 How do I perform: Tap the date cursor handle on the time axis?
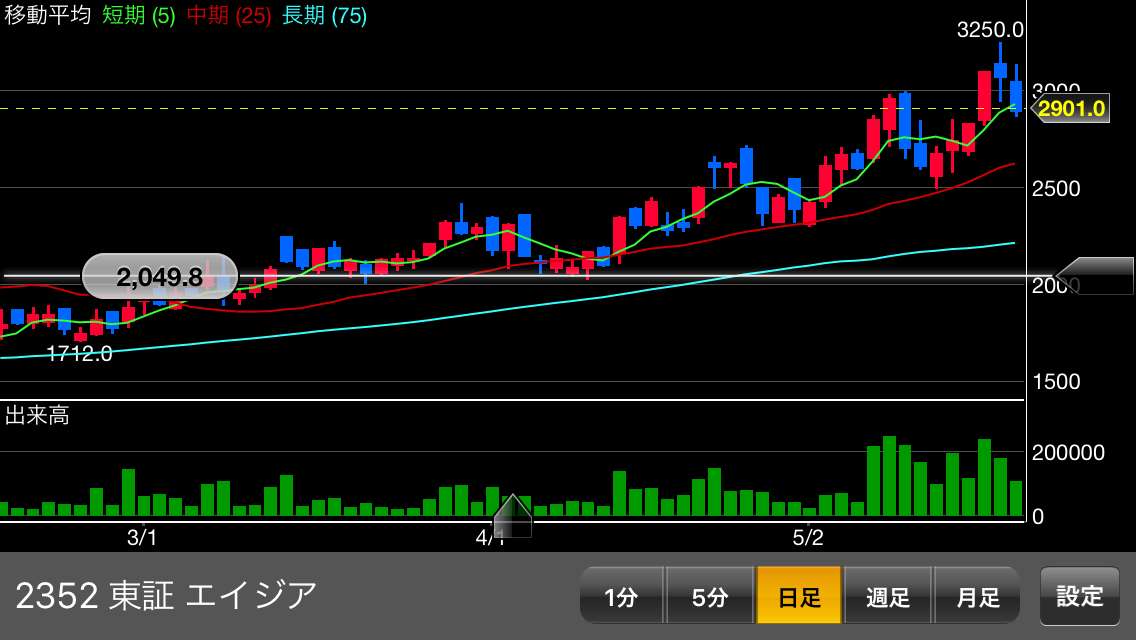(x=512, y=516)
